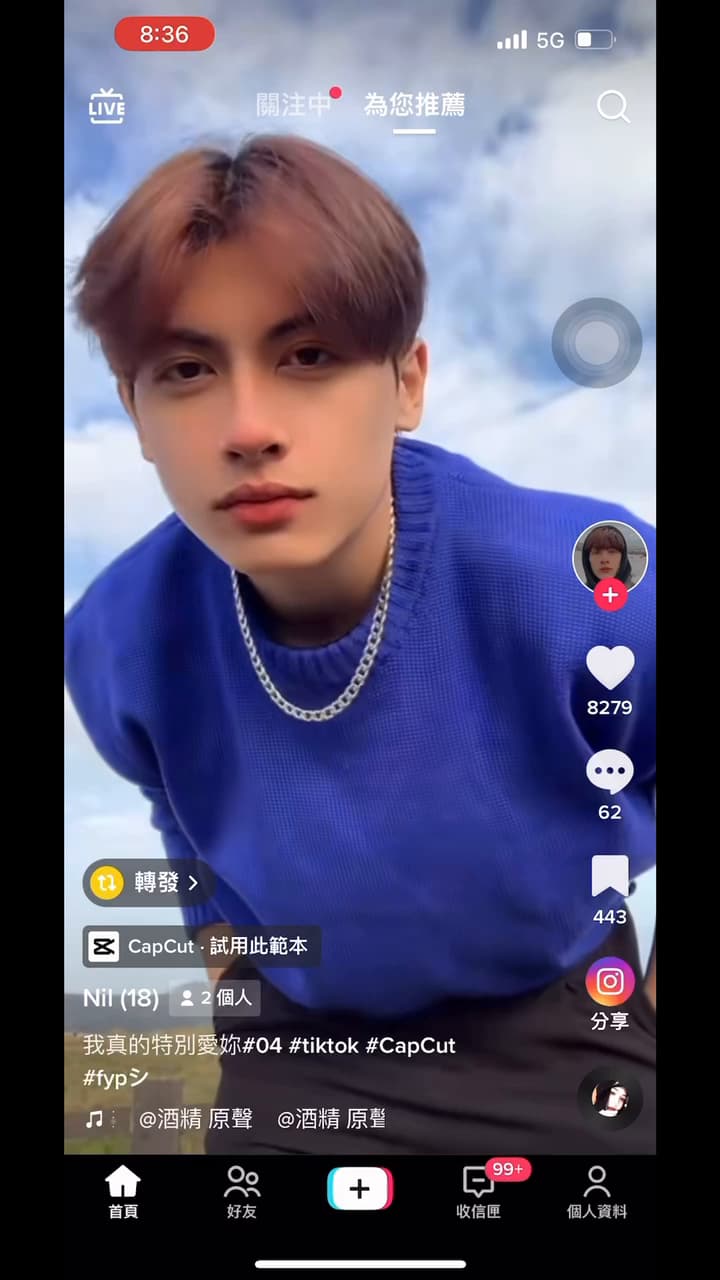Open the #CapCut hashtag

tap(410, 1045)
